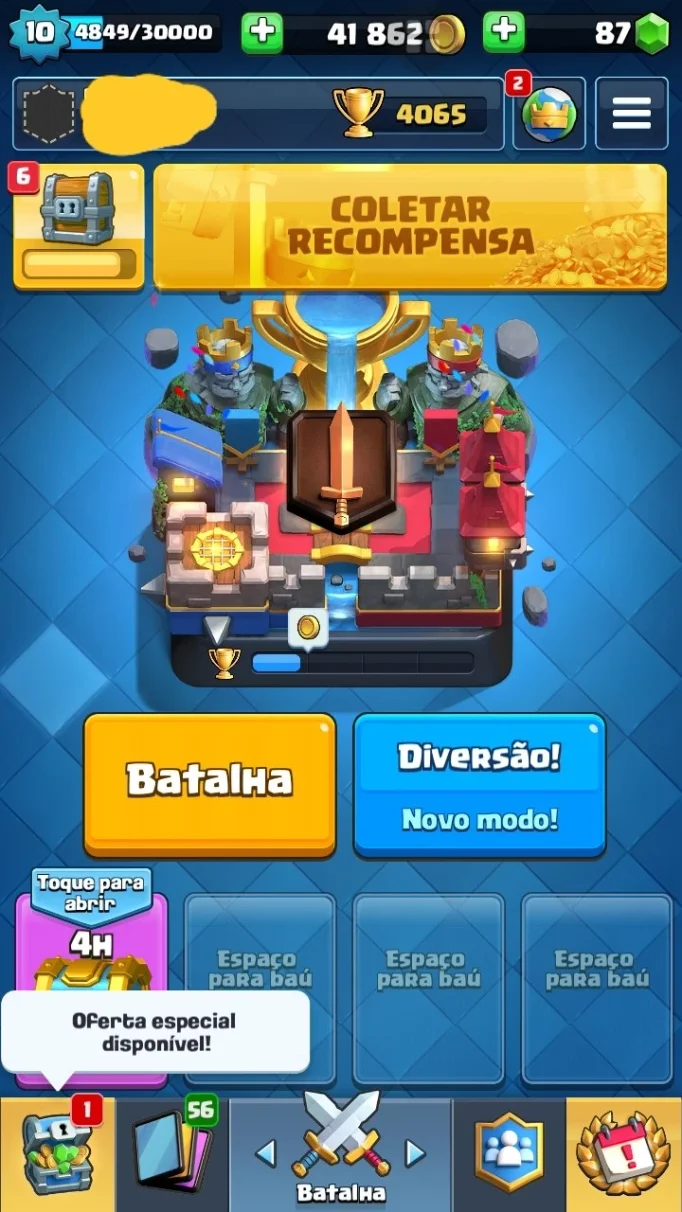Open the king crown news icon
Image resolution: width=682 pixels, height=1212 pixels.
click(x=549, y=114)
